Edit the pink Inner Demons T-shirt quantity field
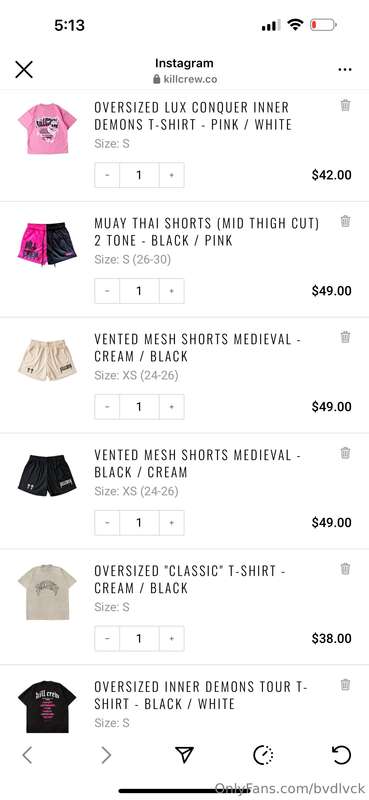This screenshot has height=800, width=369. click(x=139, y=175)
